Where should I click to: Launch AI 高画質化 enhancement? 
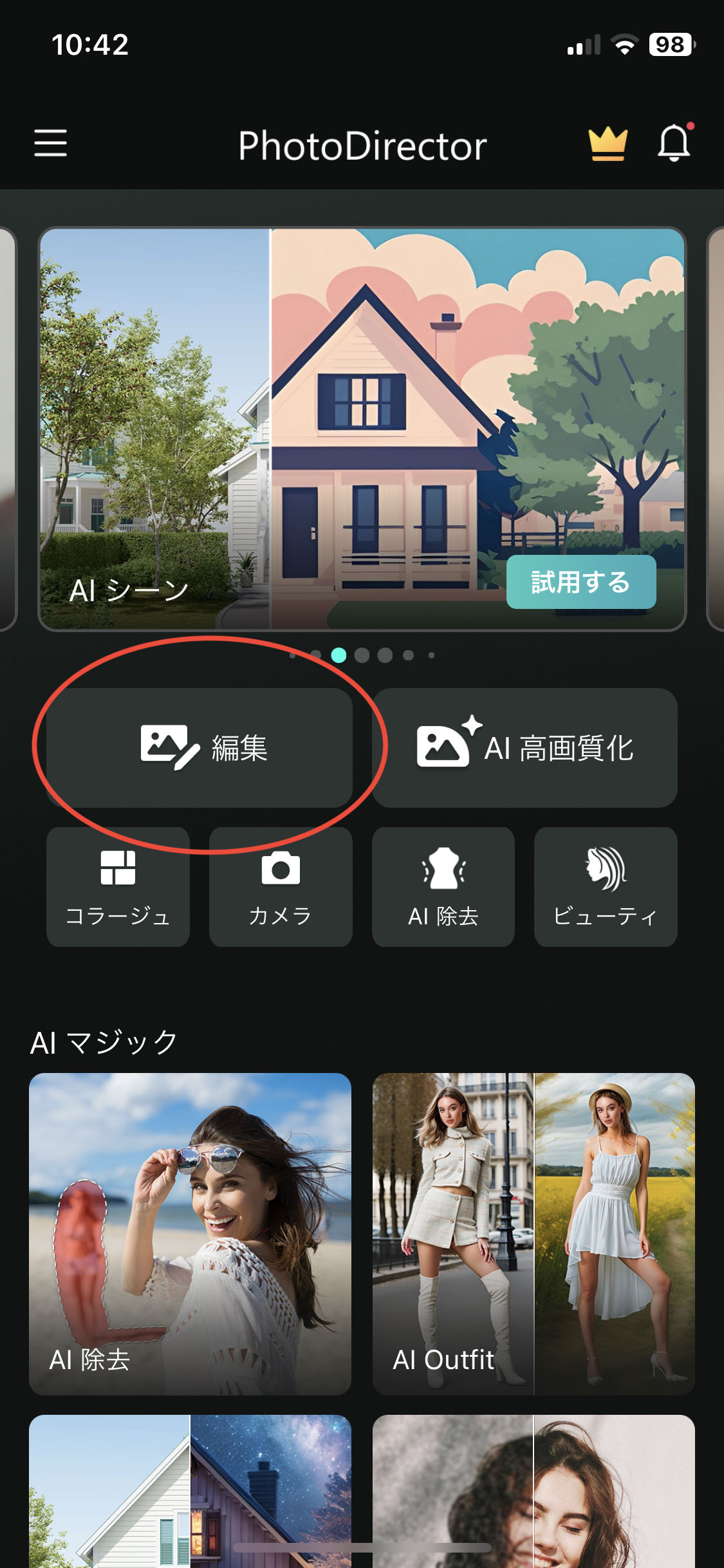[524, 748]
